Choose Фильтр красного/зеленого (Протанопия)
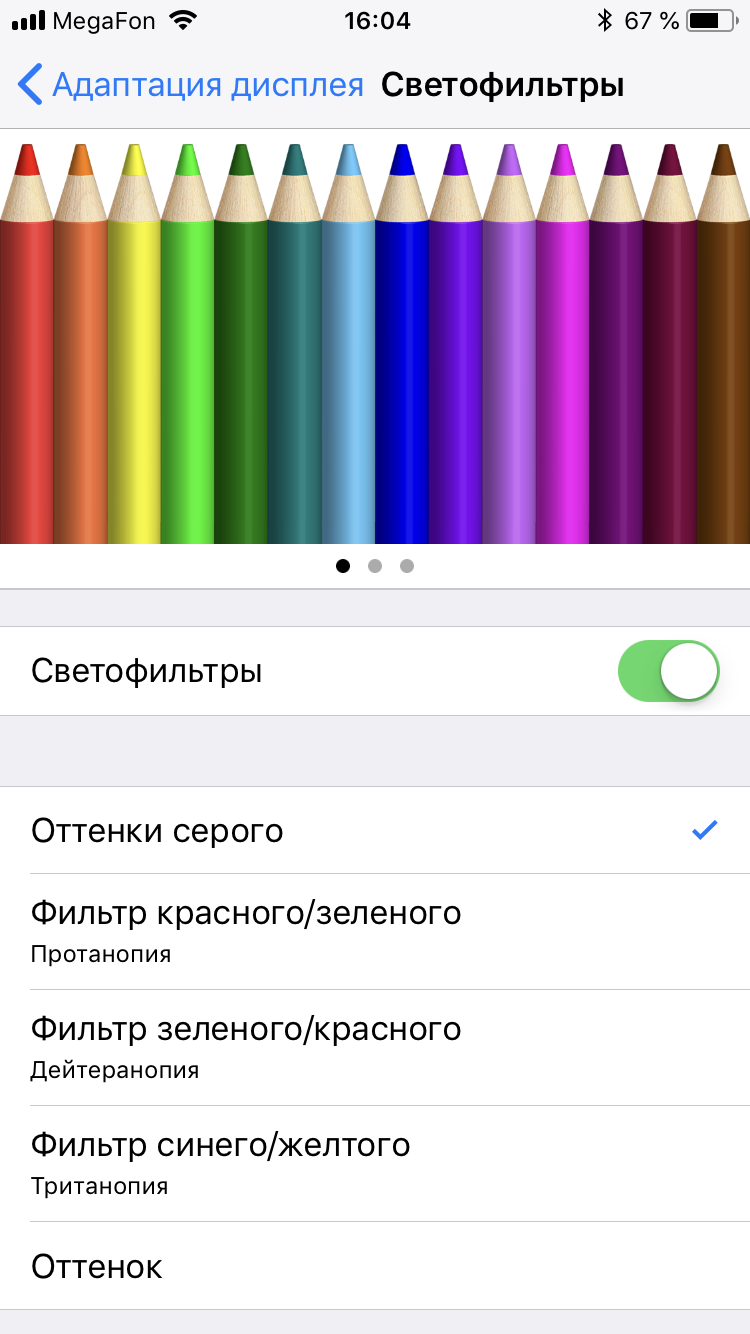The width and height of the screenshot is (750, 1334). 375,931
